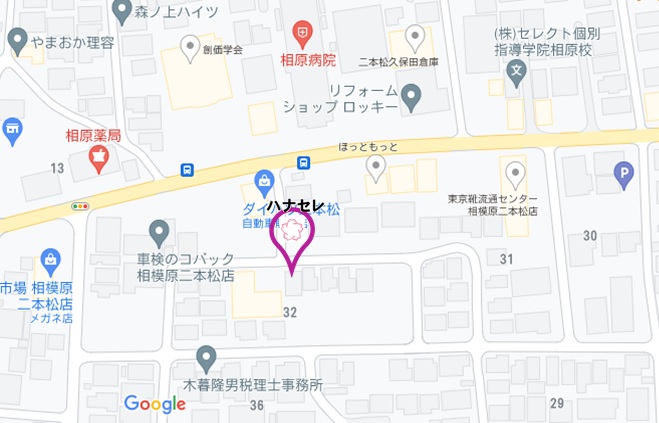Select the ダイハツ shopping marker
This screenshot has height=423, width=659.
point(263,181)
